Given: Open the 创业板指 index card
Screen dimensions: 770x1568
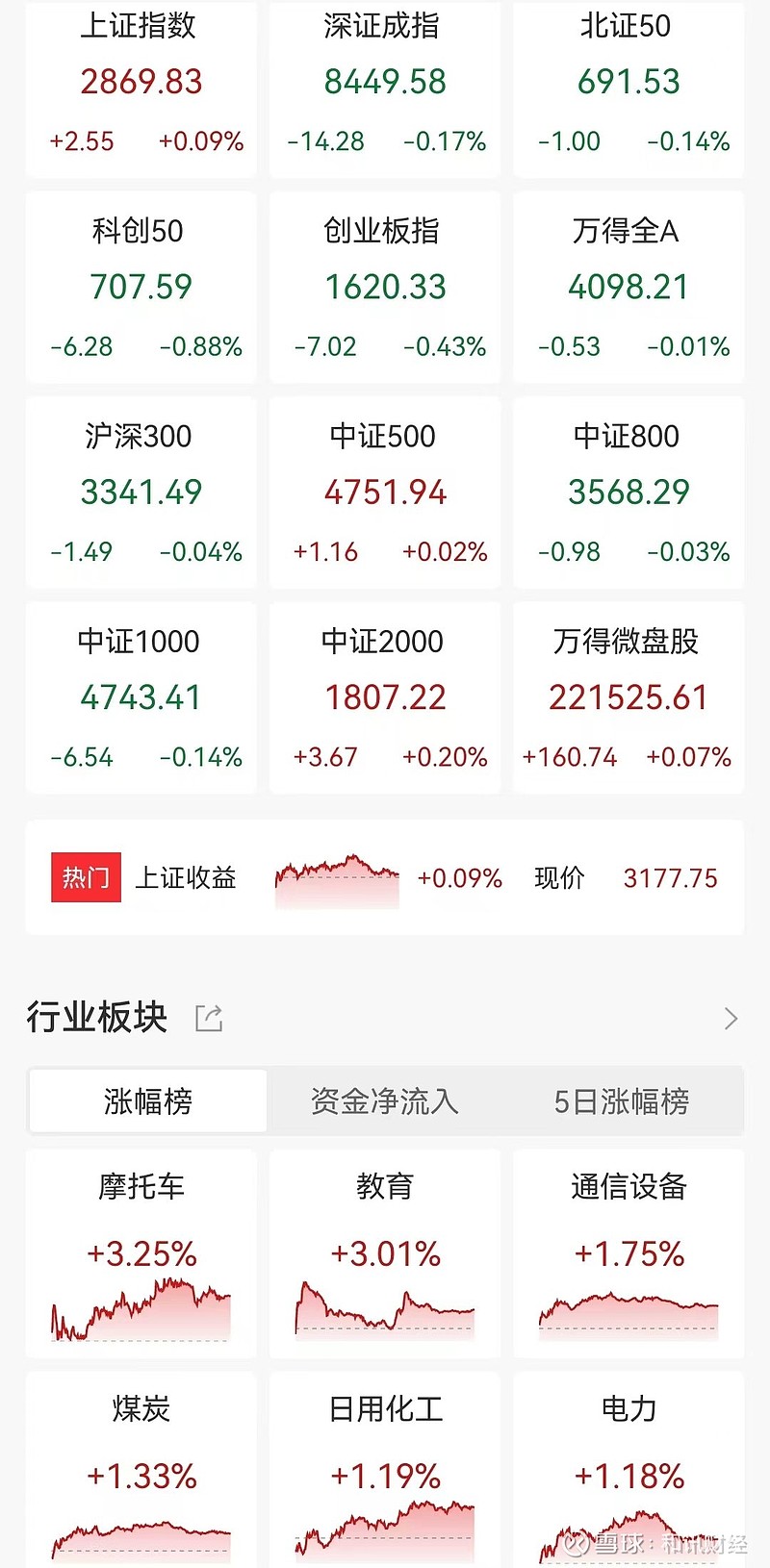Looking at the screenshot, I should [384, 289].
